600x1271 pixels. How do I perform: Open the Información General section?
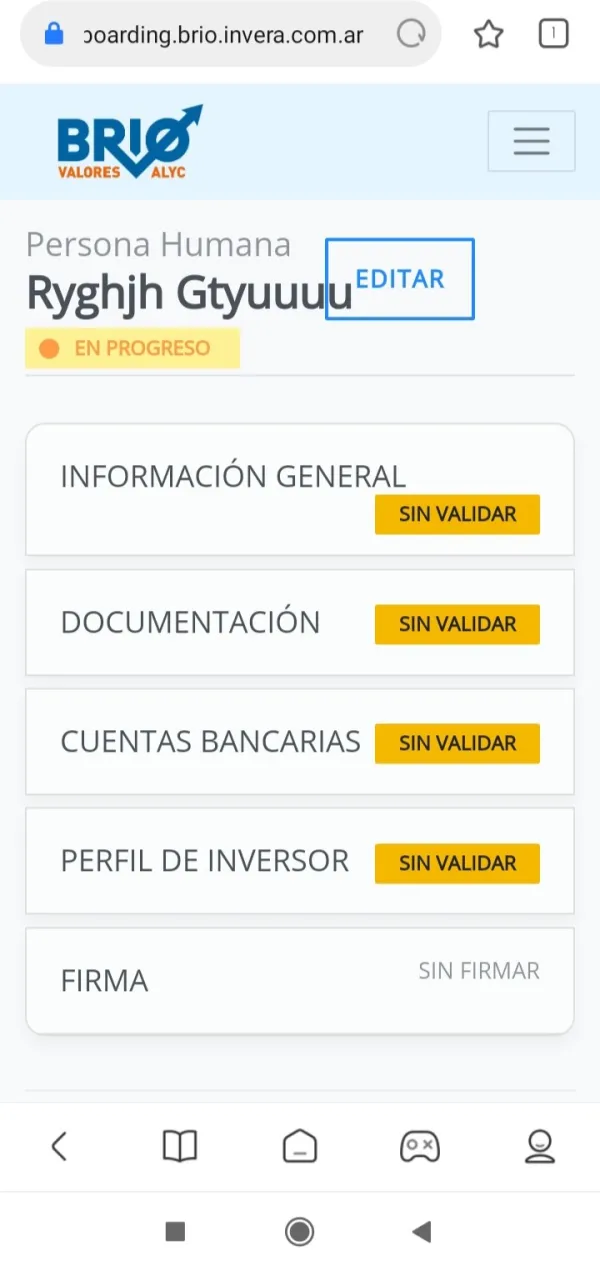(300, 490)
